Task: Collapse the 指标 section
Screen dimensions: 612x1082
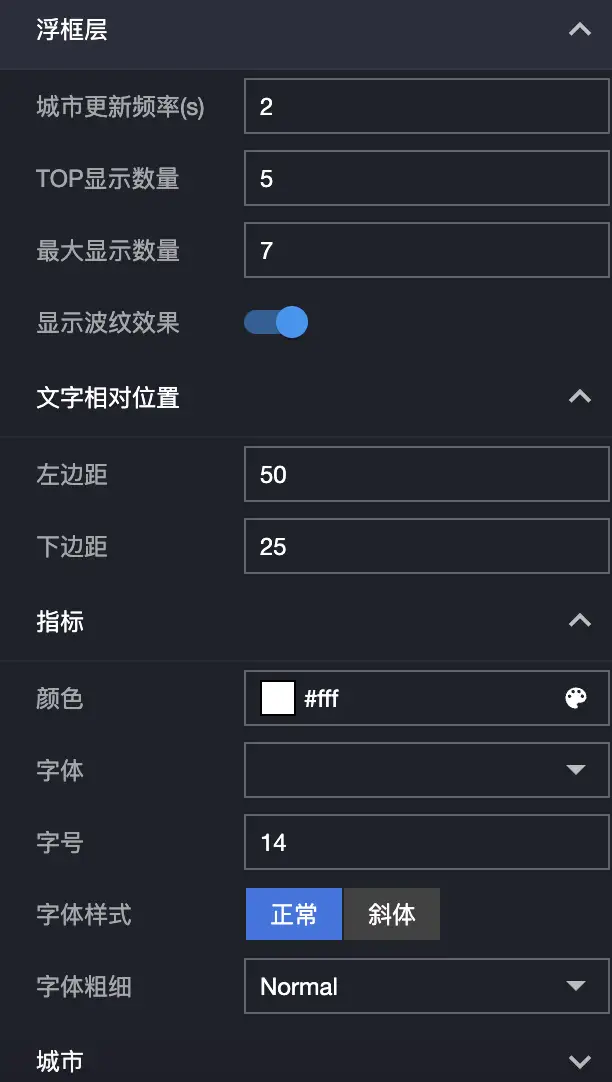Action: coord(579,621)
